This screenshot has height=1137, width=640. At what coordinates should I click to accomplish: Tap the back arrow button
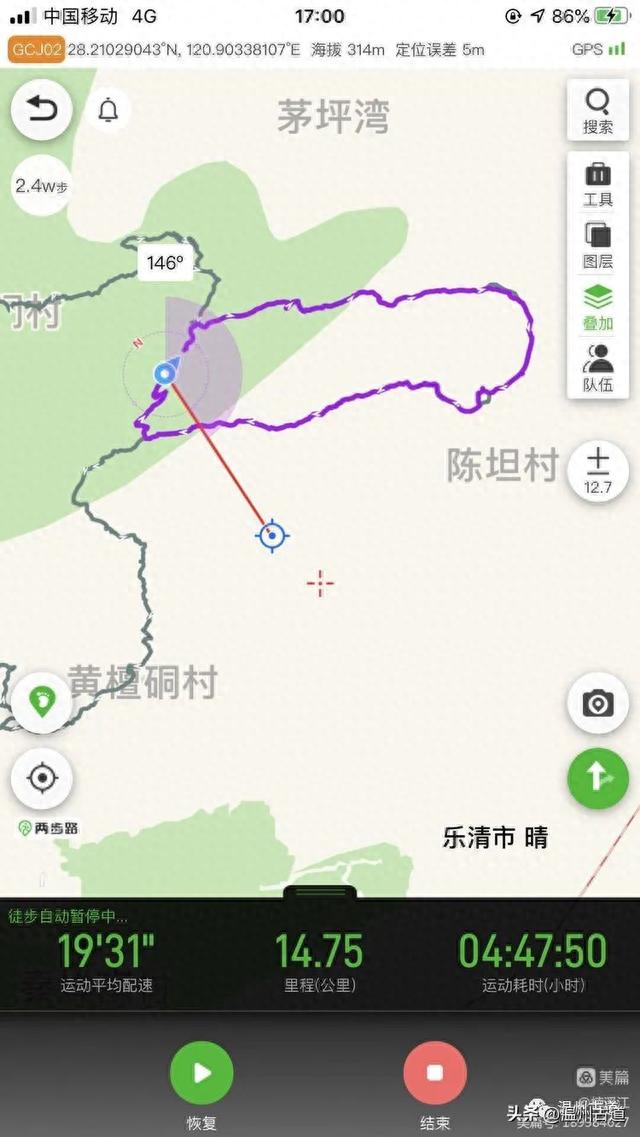(x=42, y=110)
